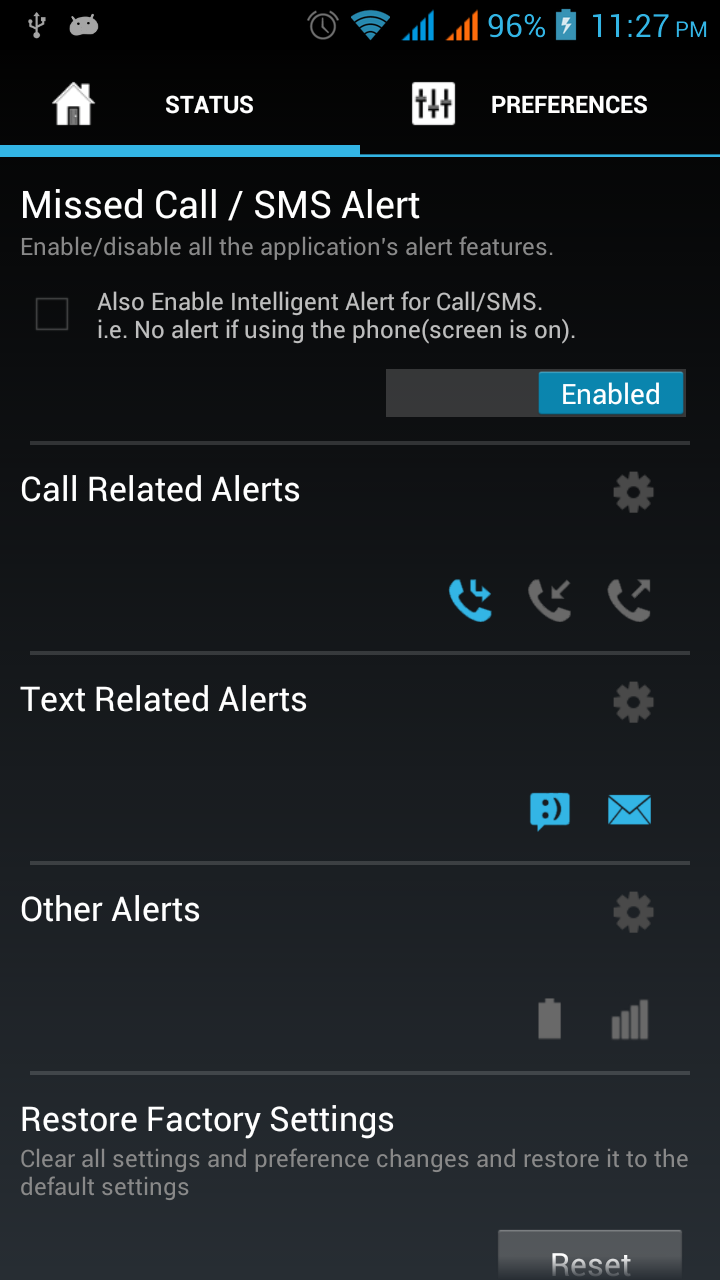Screen dimensions: 720x1280
Task: Click Restore Factory Settings heading
Action: (x=207, y=1119)
